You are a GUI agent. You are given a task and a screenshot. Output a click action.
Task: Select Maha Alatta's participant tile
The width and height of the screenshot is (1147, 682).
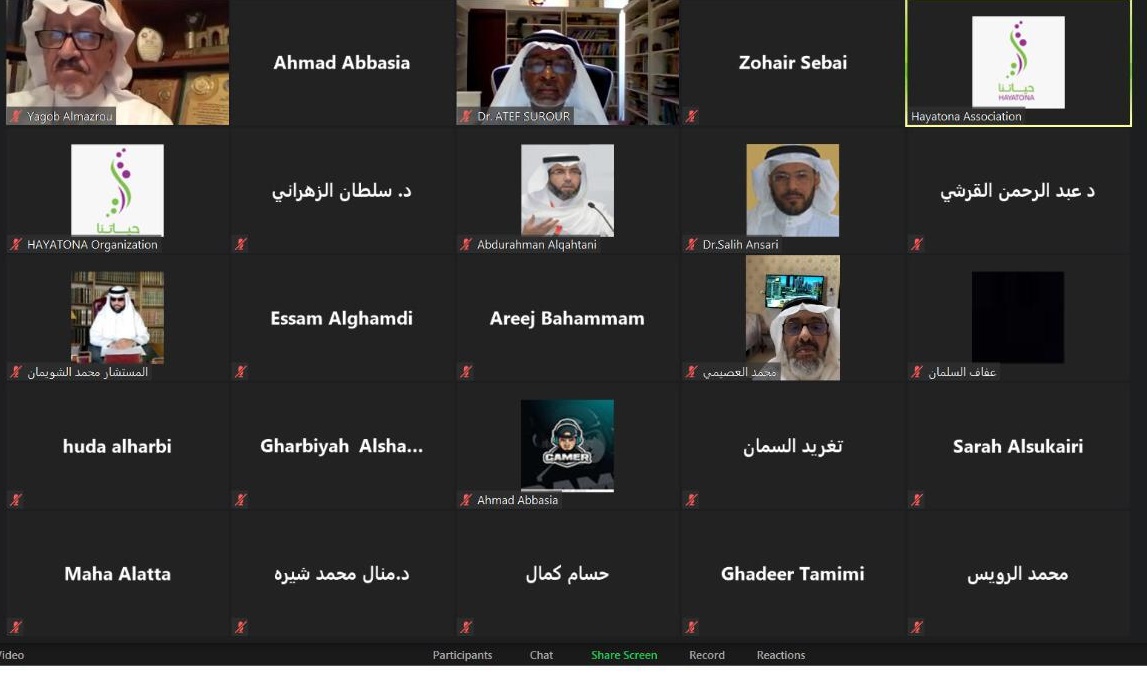(117, 574)
